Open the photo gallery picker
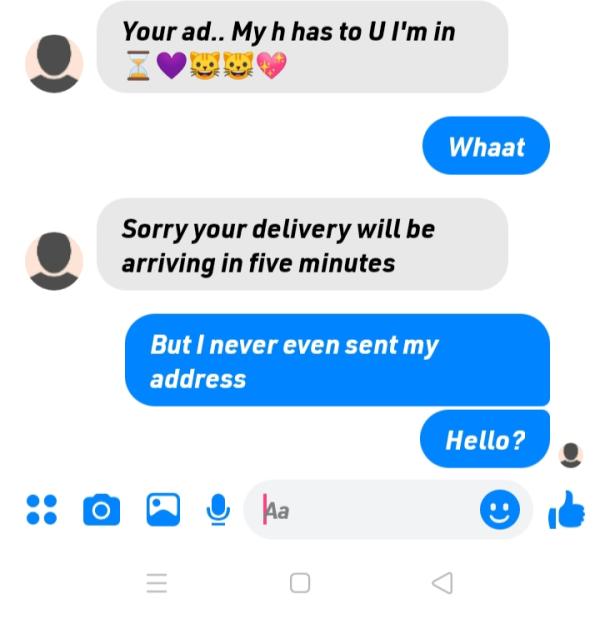Screen dimensions: 600x619 tap(163, 510)
